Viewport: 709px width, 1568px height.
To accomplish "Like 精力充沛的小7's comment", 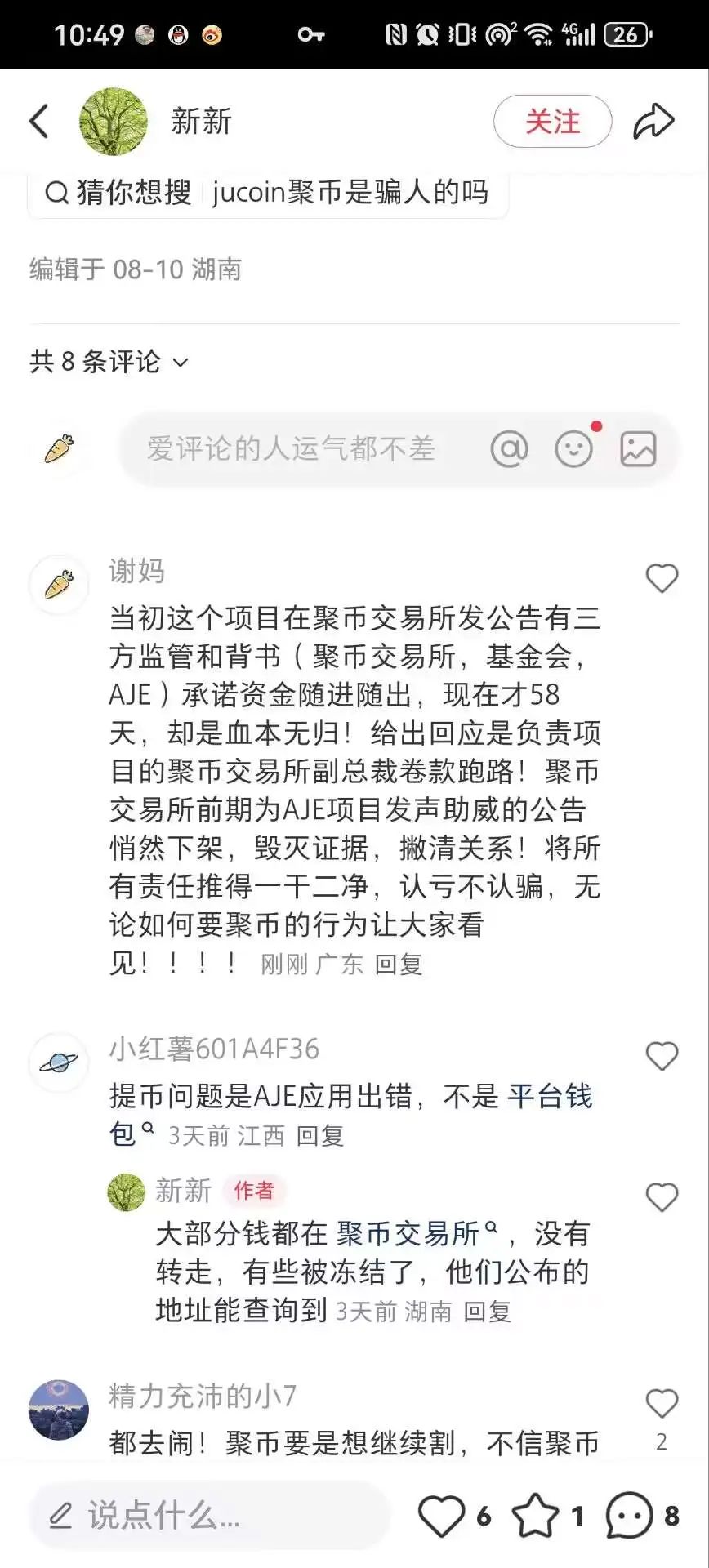I will (662, 1403).
